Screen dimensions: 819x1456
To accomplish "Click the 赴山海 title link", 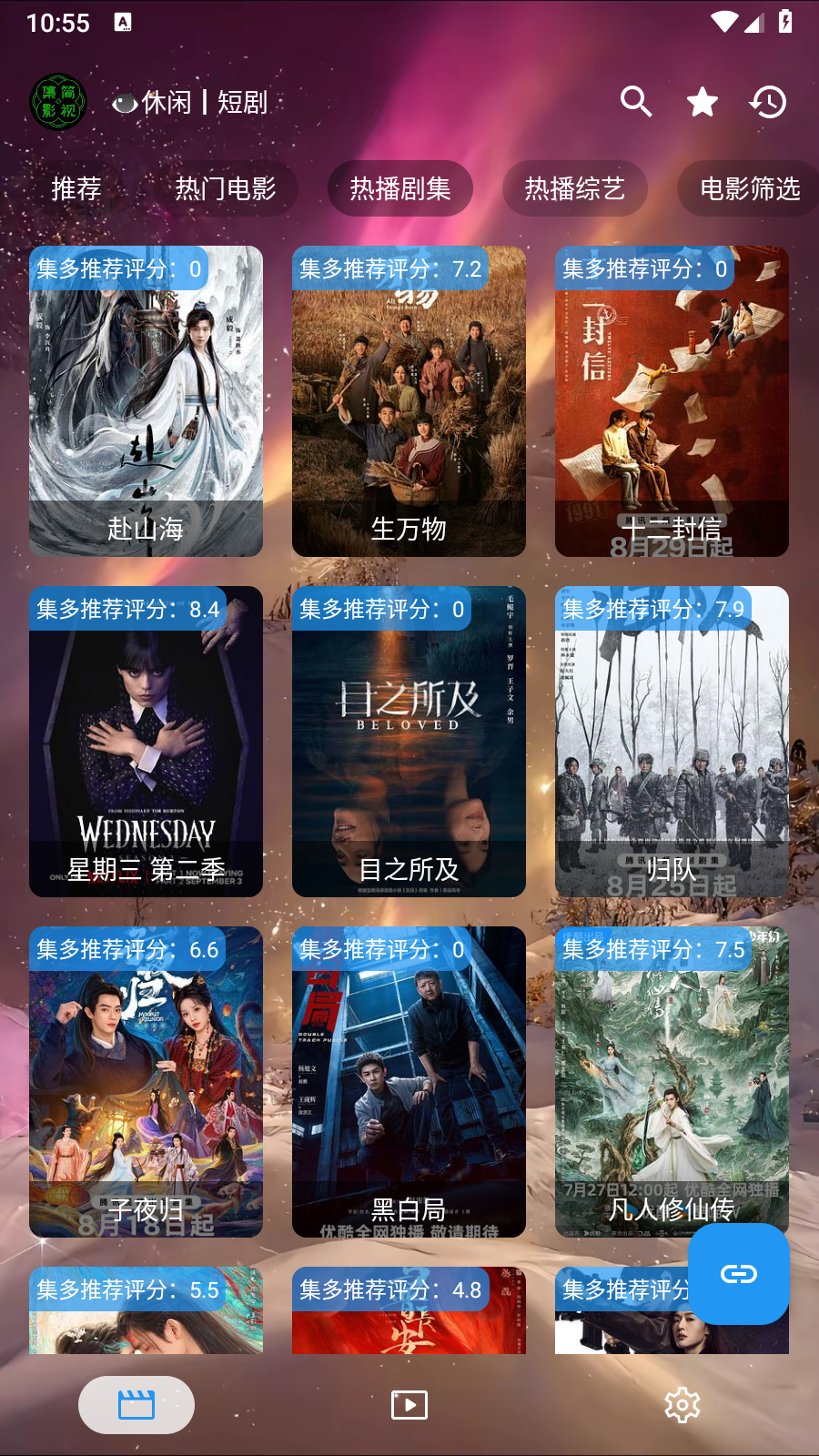I will 146,529.
